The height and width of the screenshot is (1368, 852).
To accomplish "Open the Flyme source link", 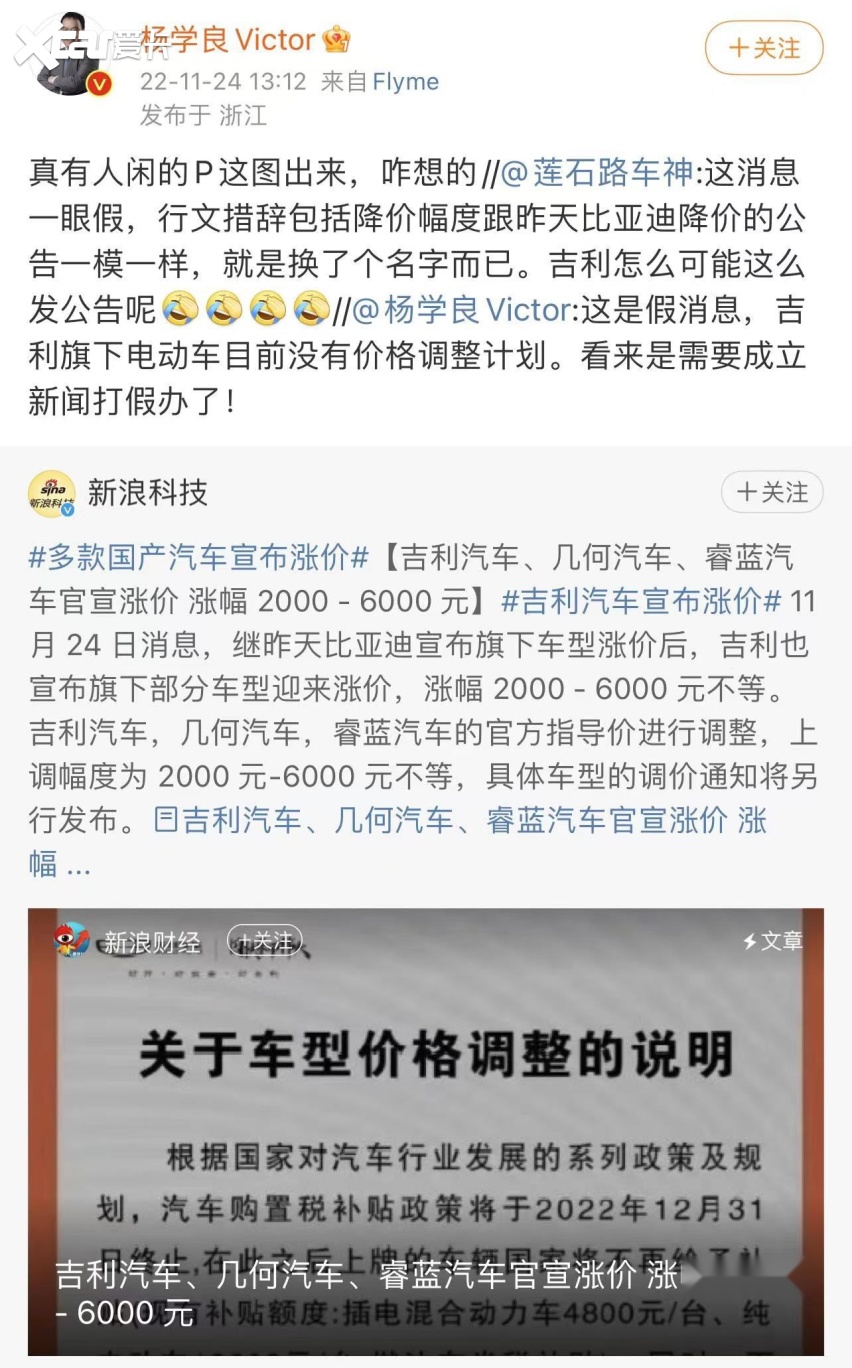I will point(405,81).
